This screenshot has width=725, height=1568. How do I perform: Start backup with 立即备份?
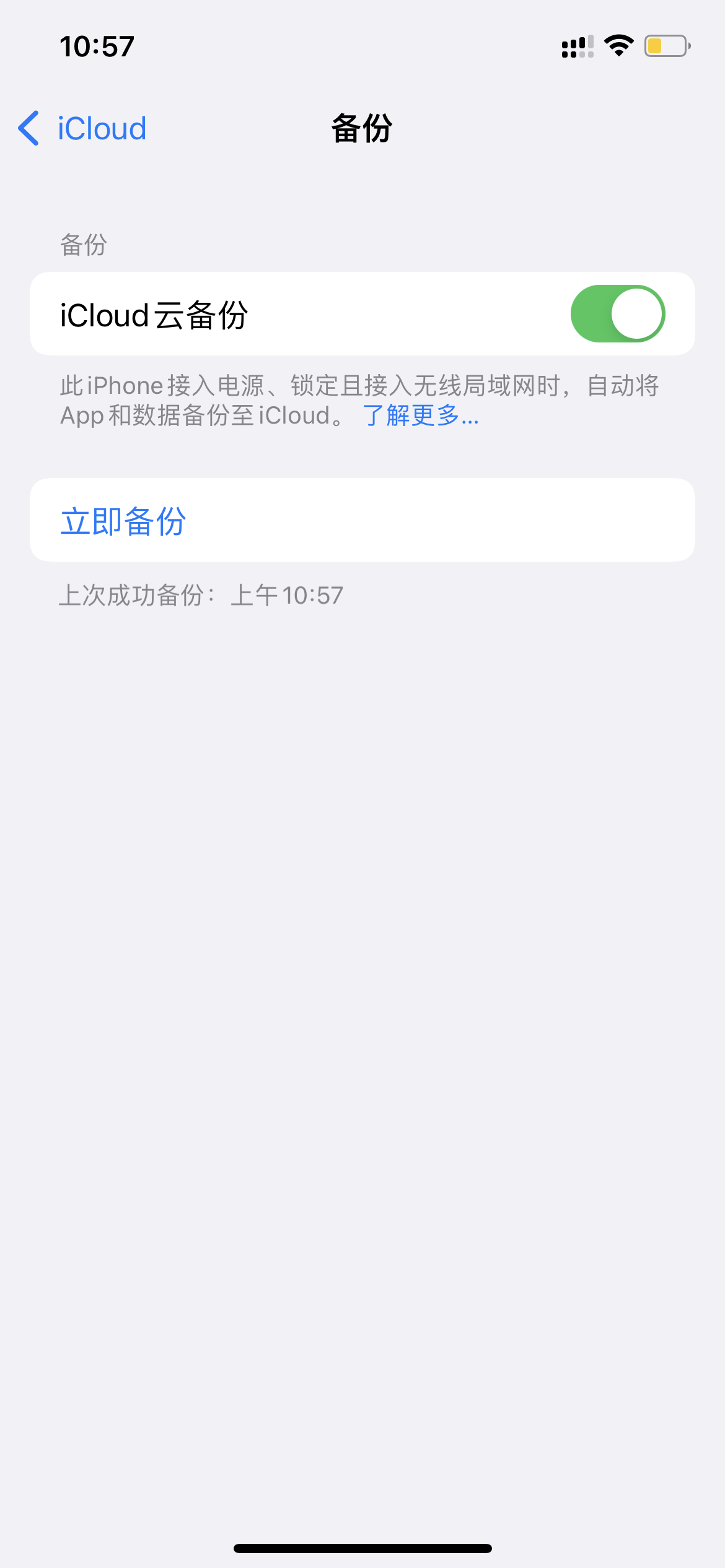(123, 521)
